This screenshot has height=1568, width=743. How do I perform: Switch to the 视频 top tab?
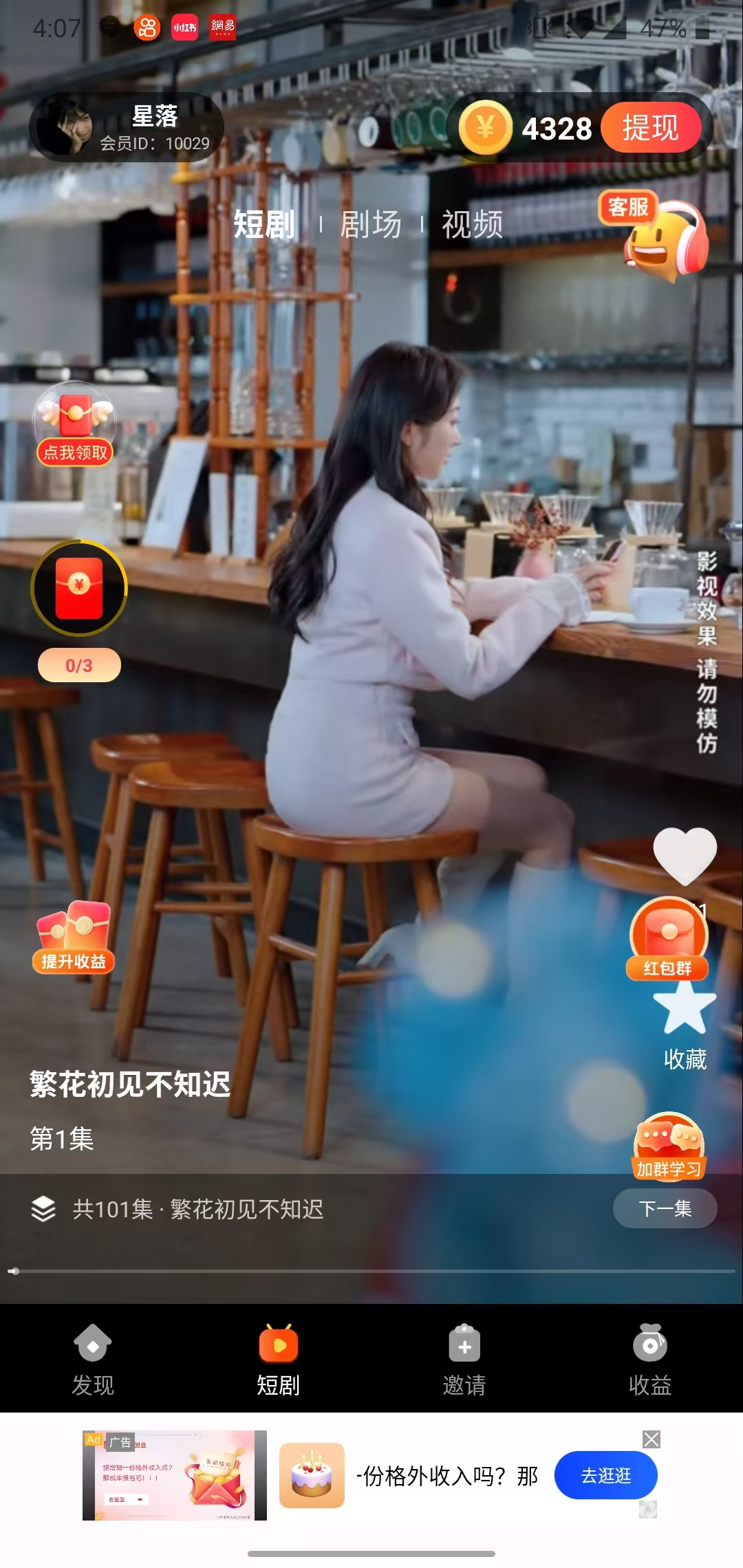[472, 224]
